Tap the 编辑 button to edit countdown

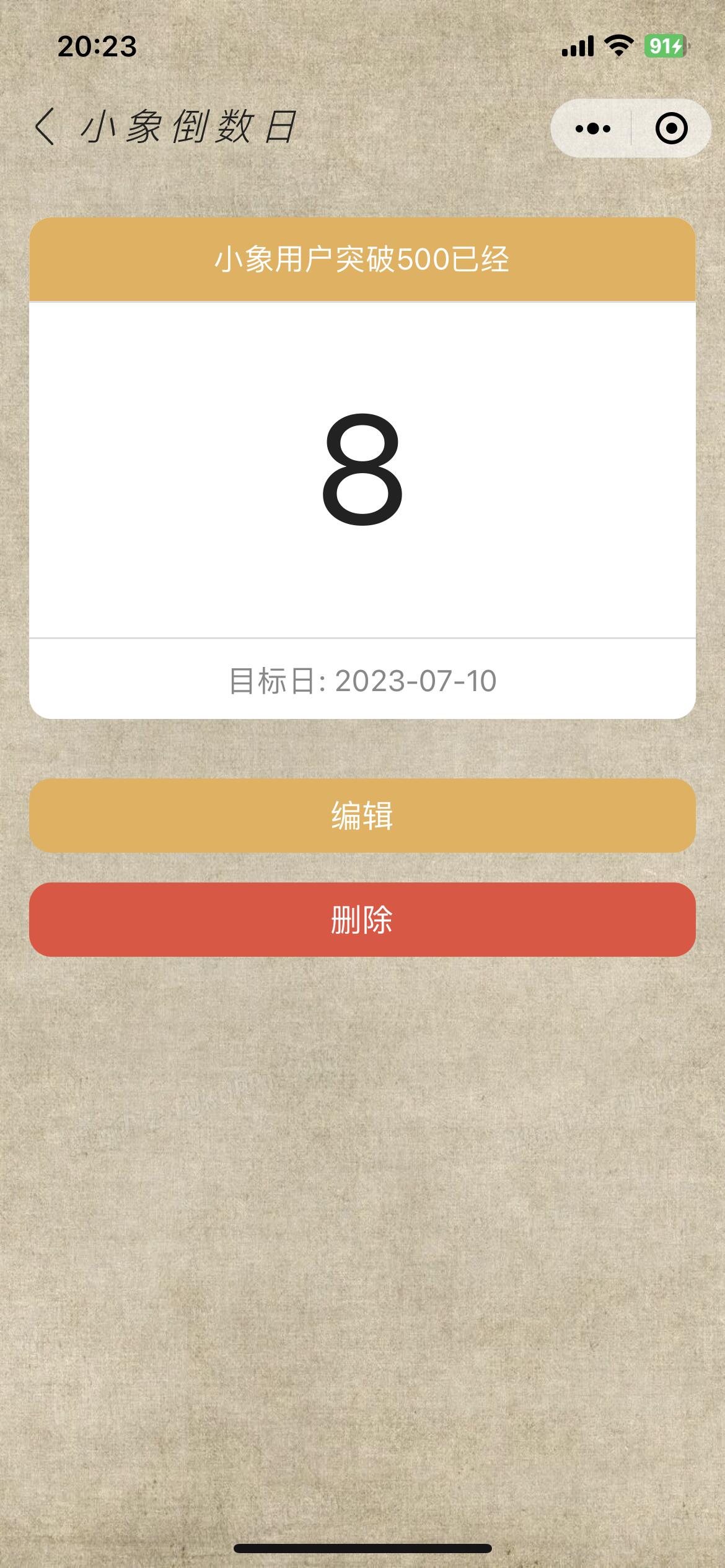point(362,816)
